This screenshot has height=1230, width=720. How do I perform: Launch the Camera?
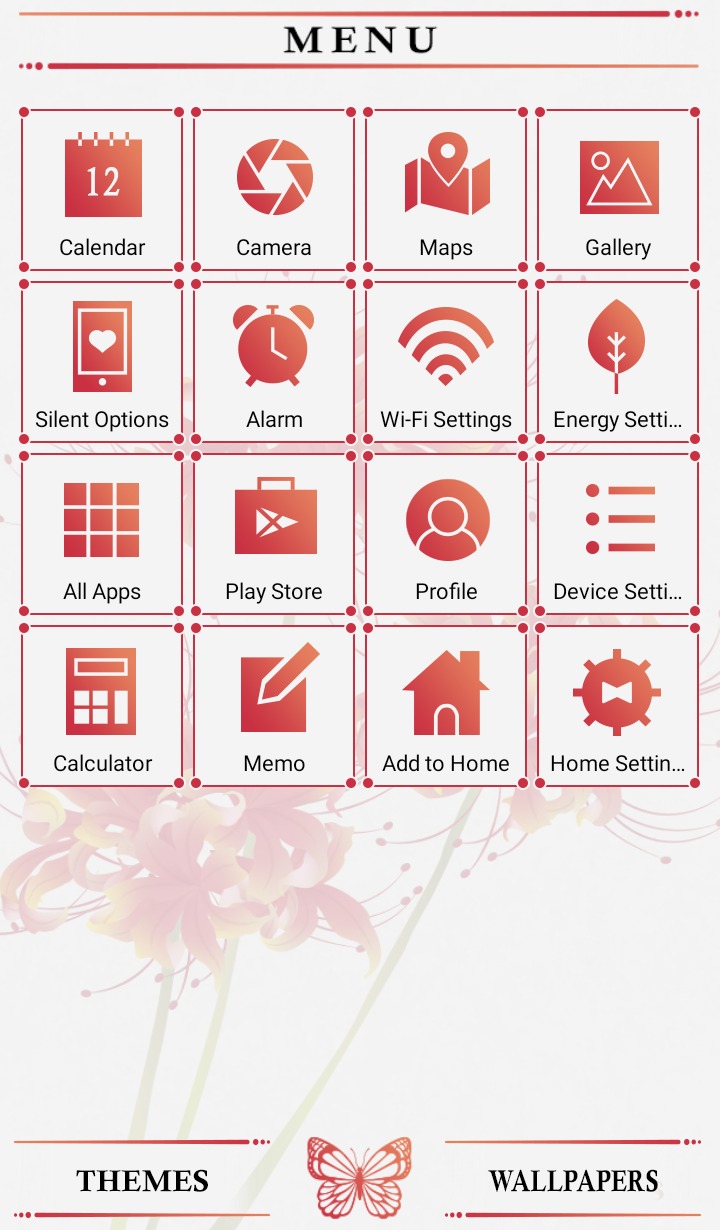tap(274, 190)
